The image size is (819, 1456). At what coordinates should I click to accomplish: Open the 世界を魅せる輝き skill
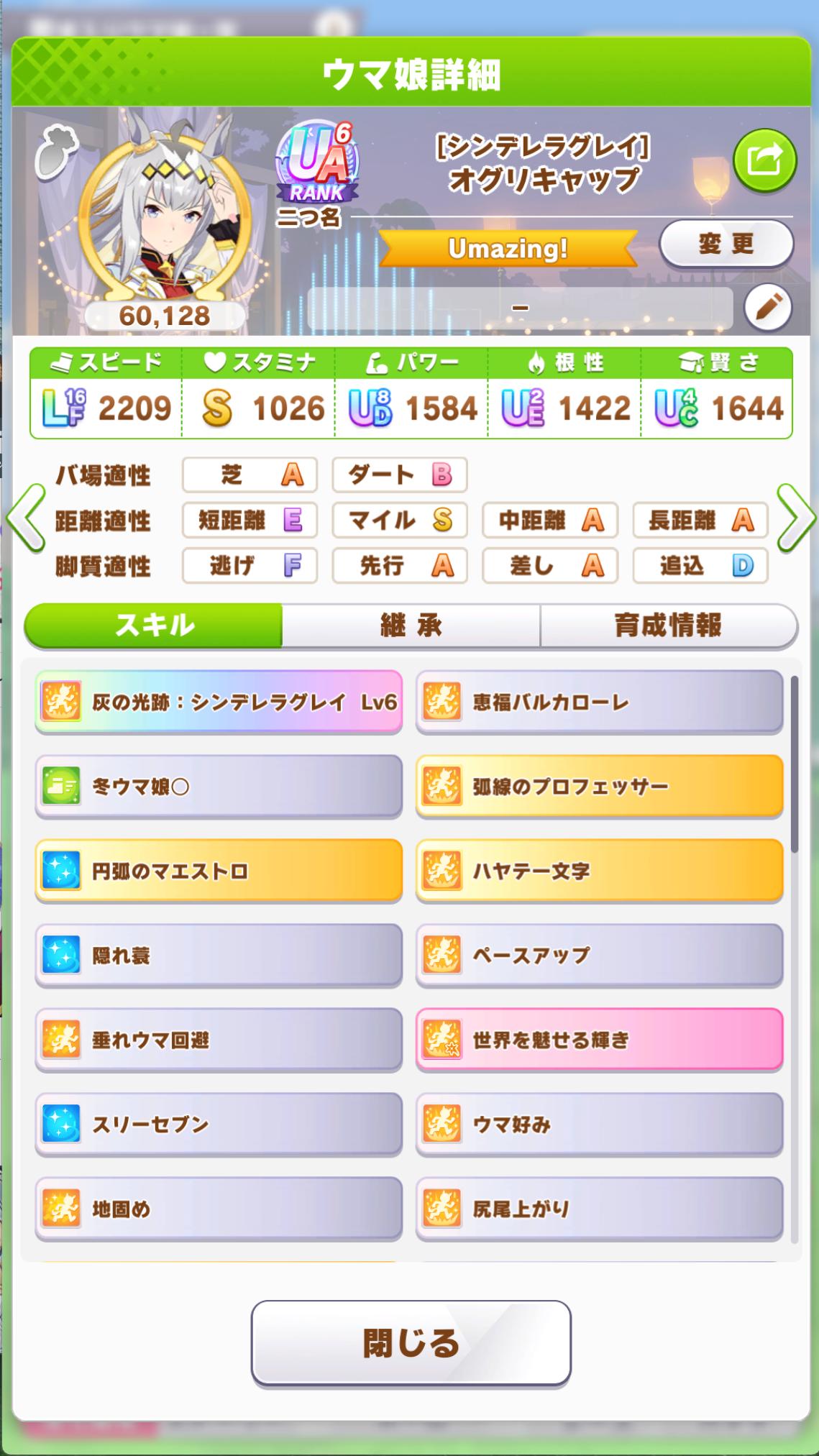click(x=599, y=1040)
